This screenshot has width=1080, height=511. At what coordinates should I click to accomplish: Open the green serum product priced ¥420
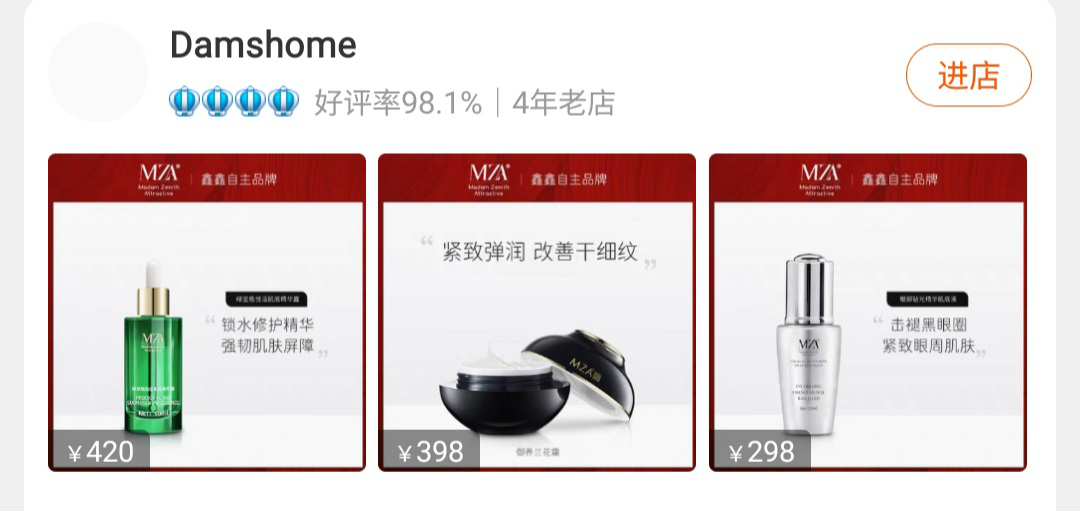coord(207,312)
